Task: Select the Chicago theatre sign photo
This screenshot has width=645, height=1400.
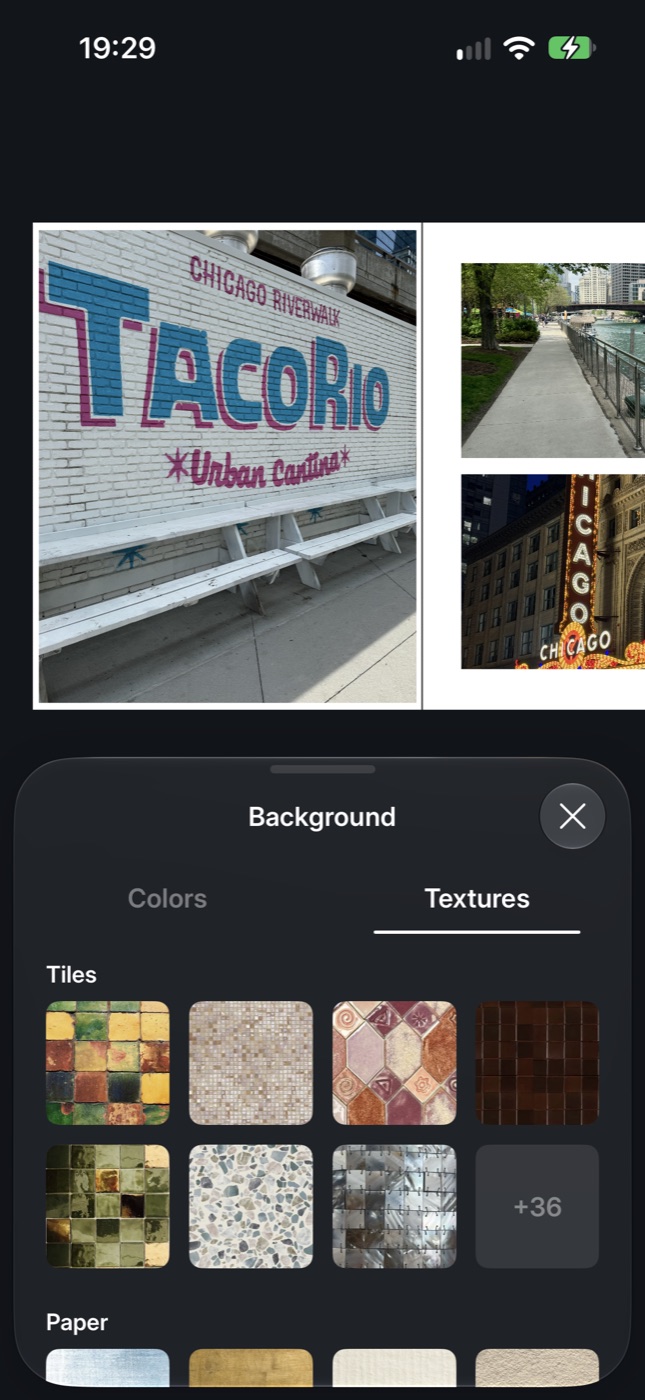Action: [x=553, y=571]
